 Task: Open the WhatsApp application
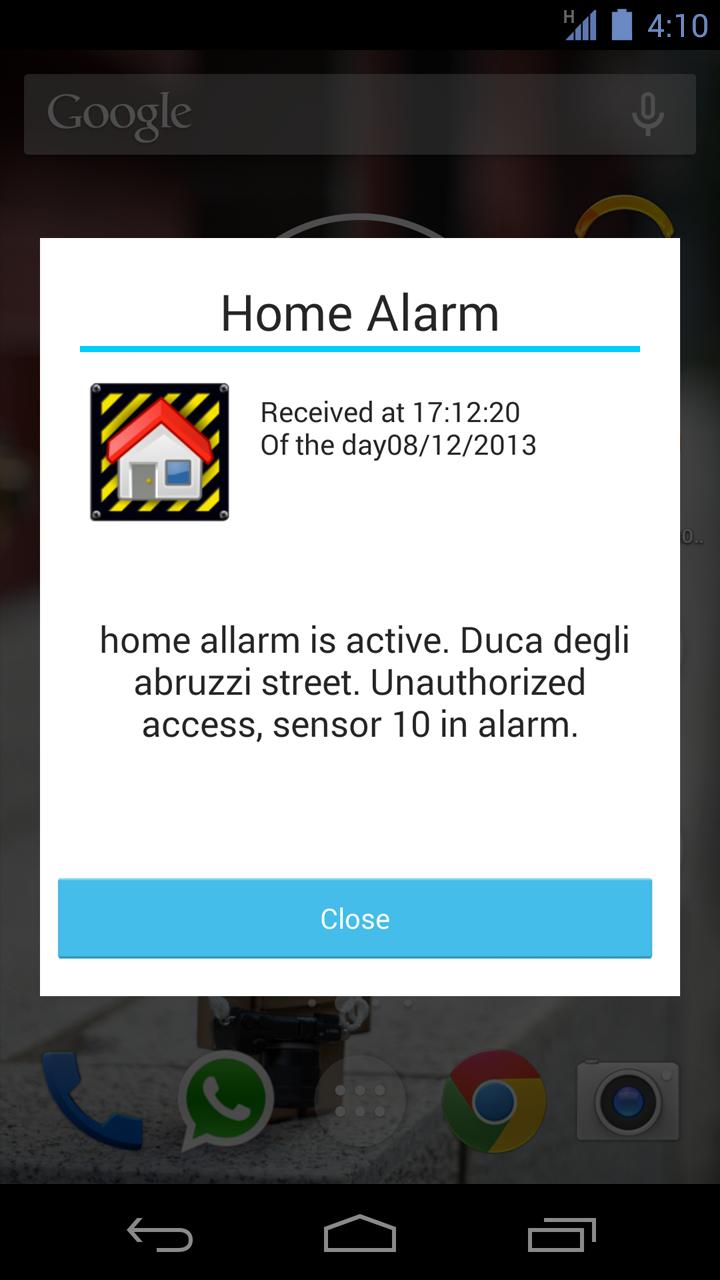[x=227, y=1100]
